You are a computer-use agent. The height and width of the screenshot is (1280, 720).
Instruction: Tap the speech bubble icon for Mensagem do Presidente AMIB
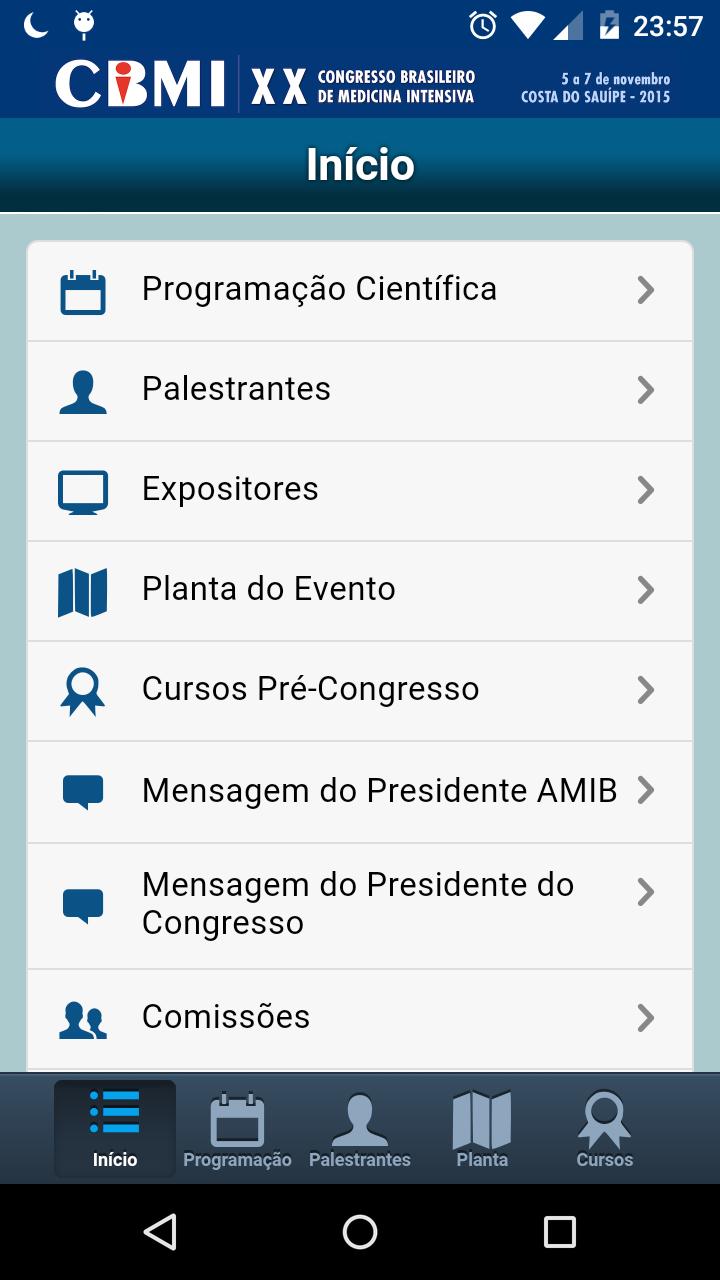pos(84,790)
